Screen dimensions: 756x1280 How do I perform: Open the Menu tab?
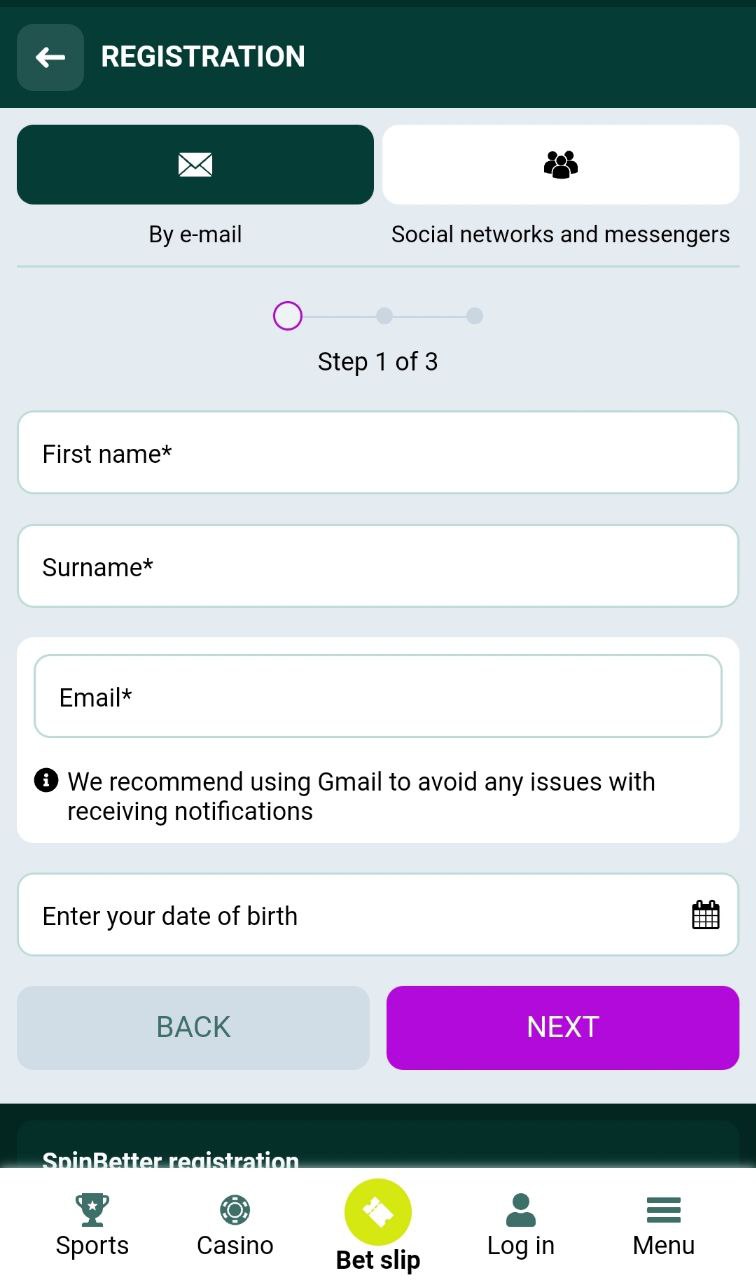[663, 1225]
